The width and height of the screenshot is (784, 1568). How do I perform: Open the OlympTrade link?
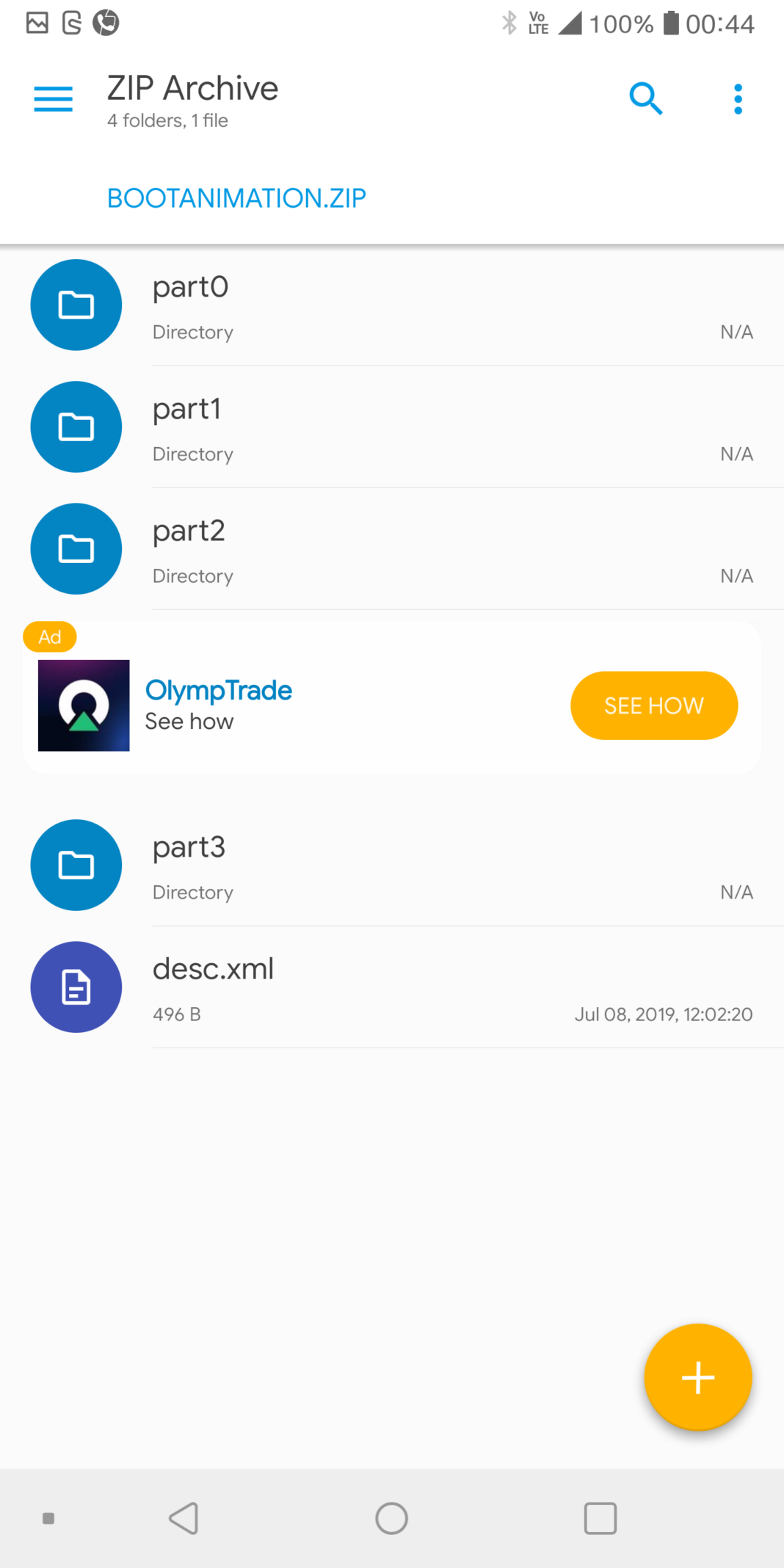point(218,690)
